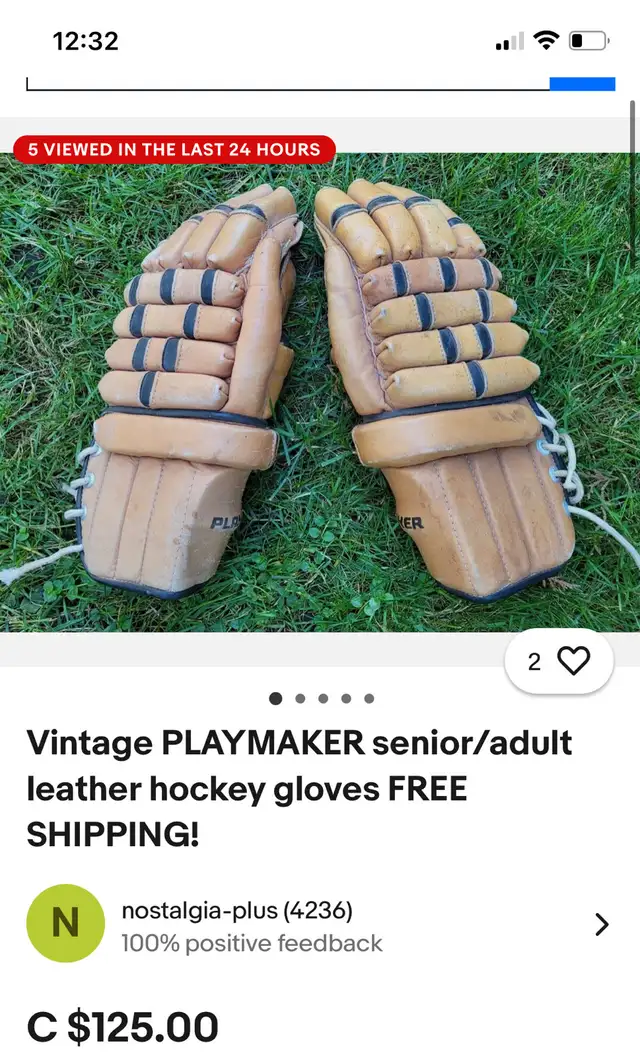
Task: Open the hockey gloves photo full screen
Action: (320, 392)
